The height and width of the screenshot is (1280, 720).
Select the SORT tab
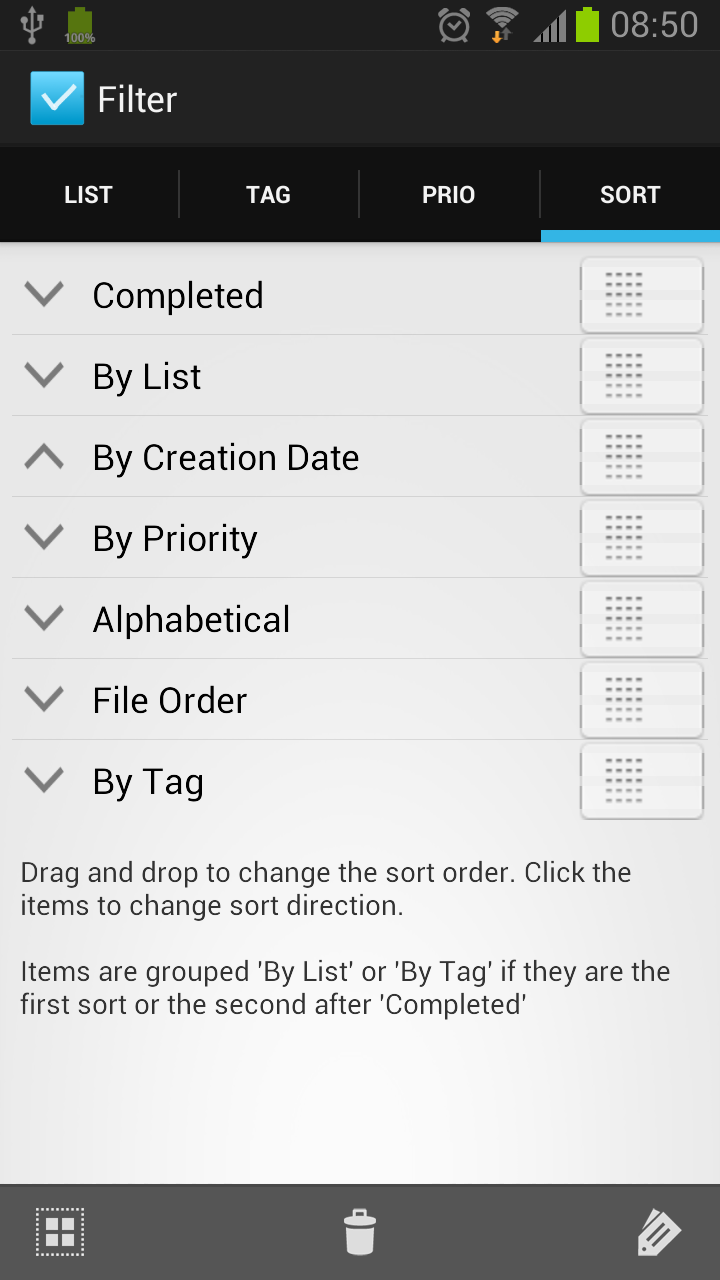tap(630, 195)
